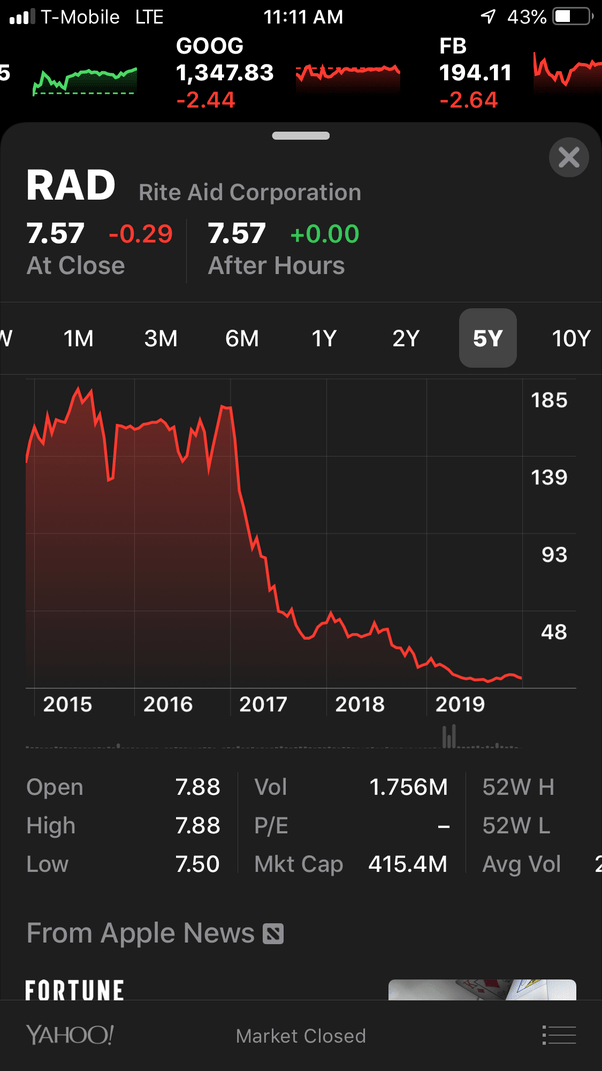This screenshot has width=602, height=1071.
Task: Open the FB ticker in the top strip
Action: [x=475, y=72]
